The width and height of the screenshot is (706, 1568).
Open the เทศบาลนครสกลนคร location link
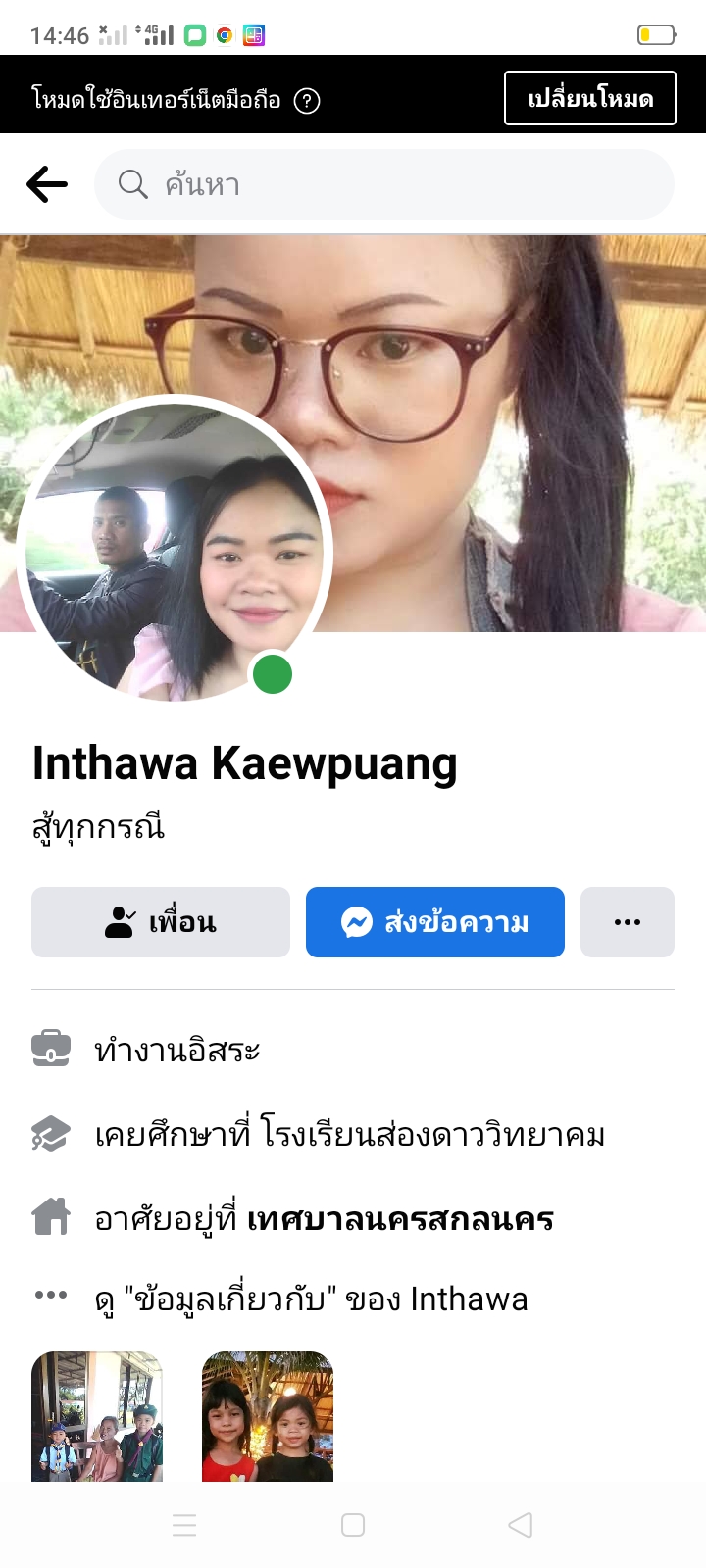pos(400,1219)
